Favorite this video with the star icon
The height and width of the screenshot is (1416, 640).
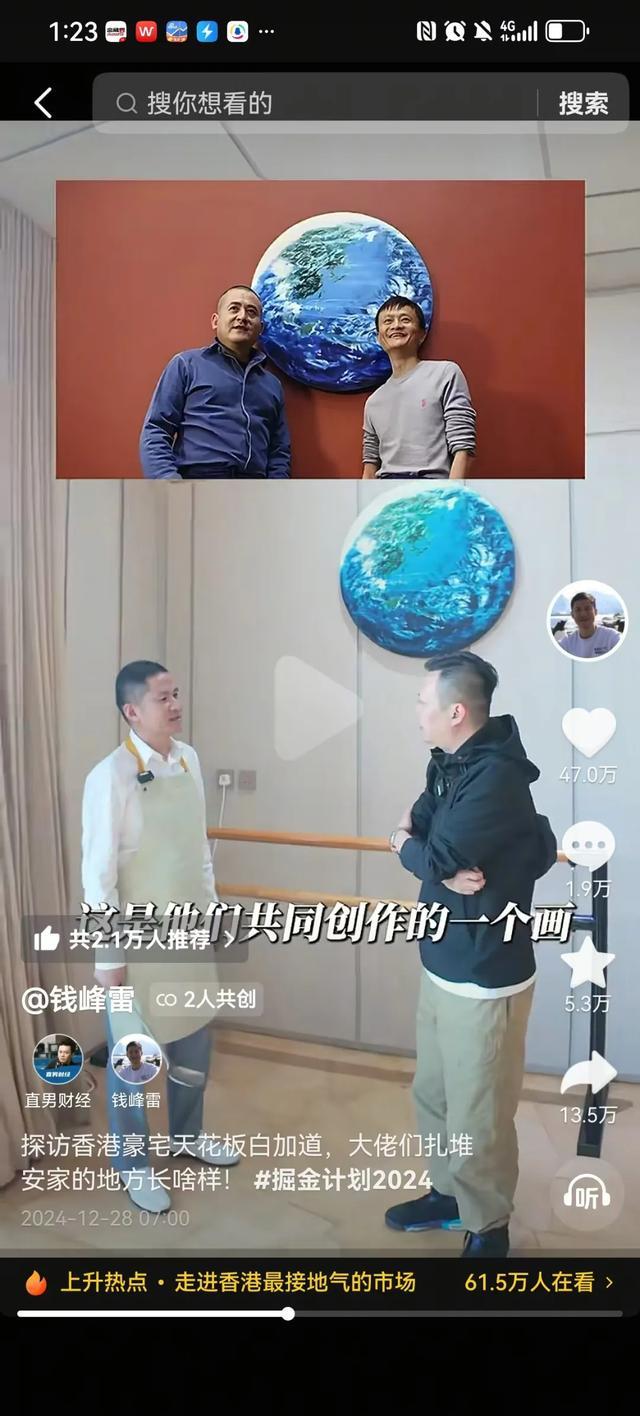(587, 963)
